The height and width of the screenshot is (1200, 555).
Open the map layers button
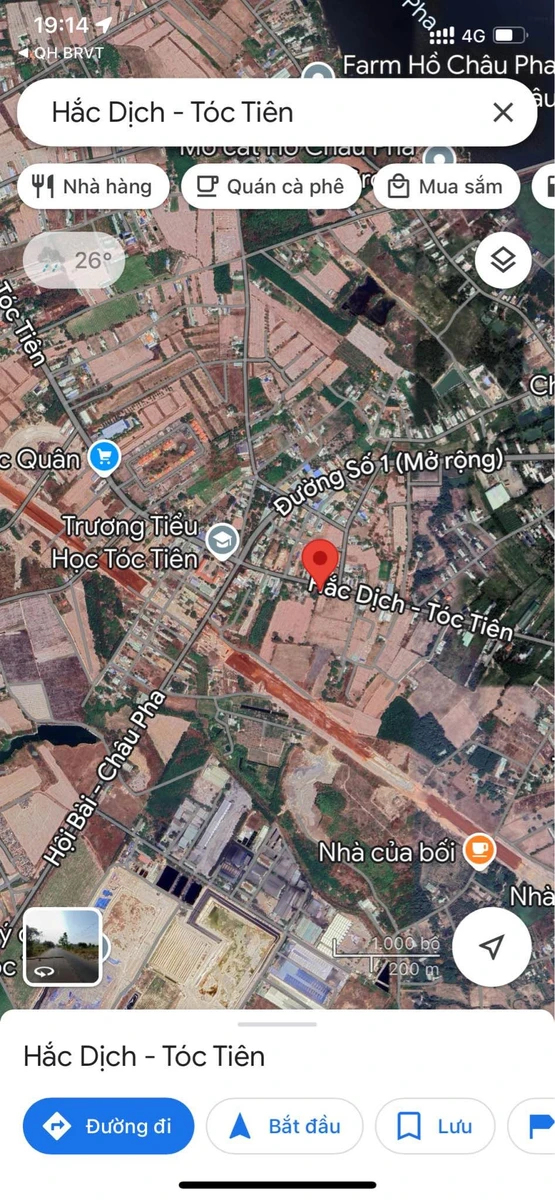pos(503,261)
